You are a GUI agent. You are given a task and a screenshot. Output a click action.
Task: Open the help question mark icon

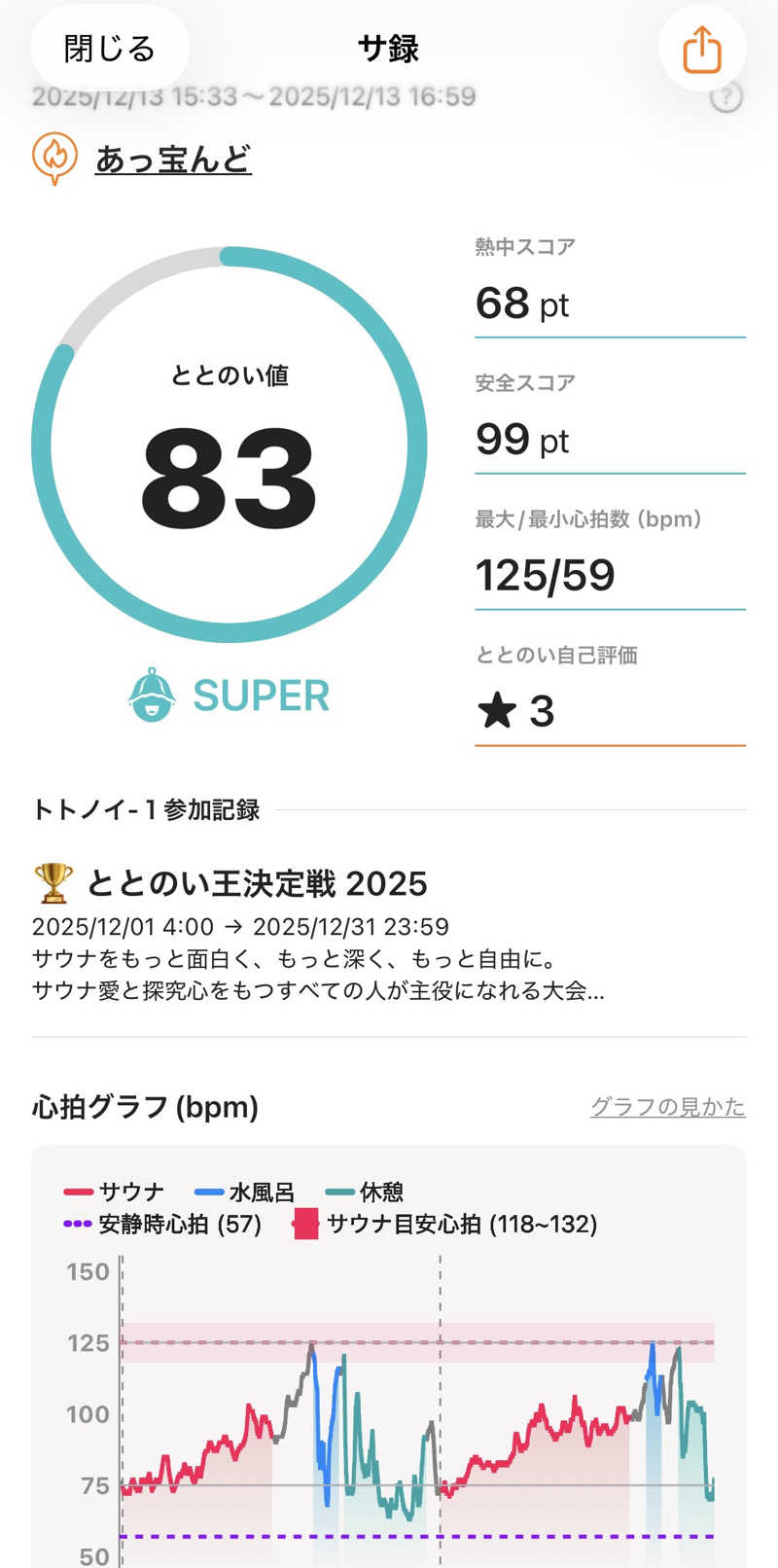pyautogui.click(x=726, y=97)
